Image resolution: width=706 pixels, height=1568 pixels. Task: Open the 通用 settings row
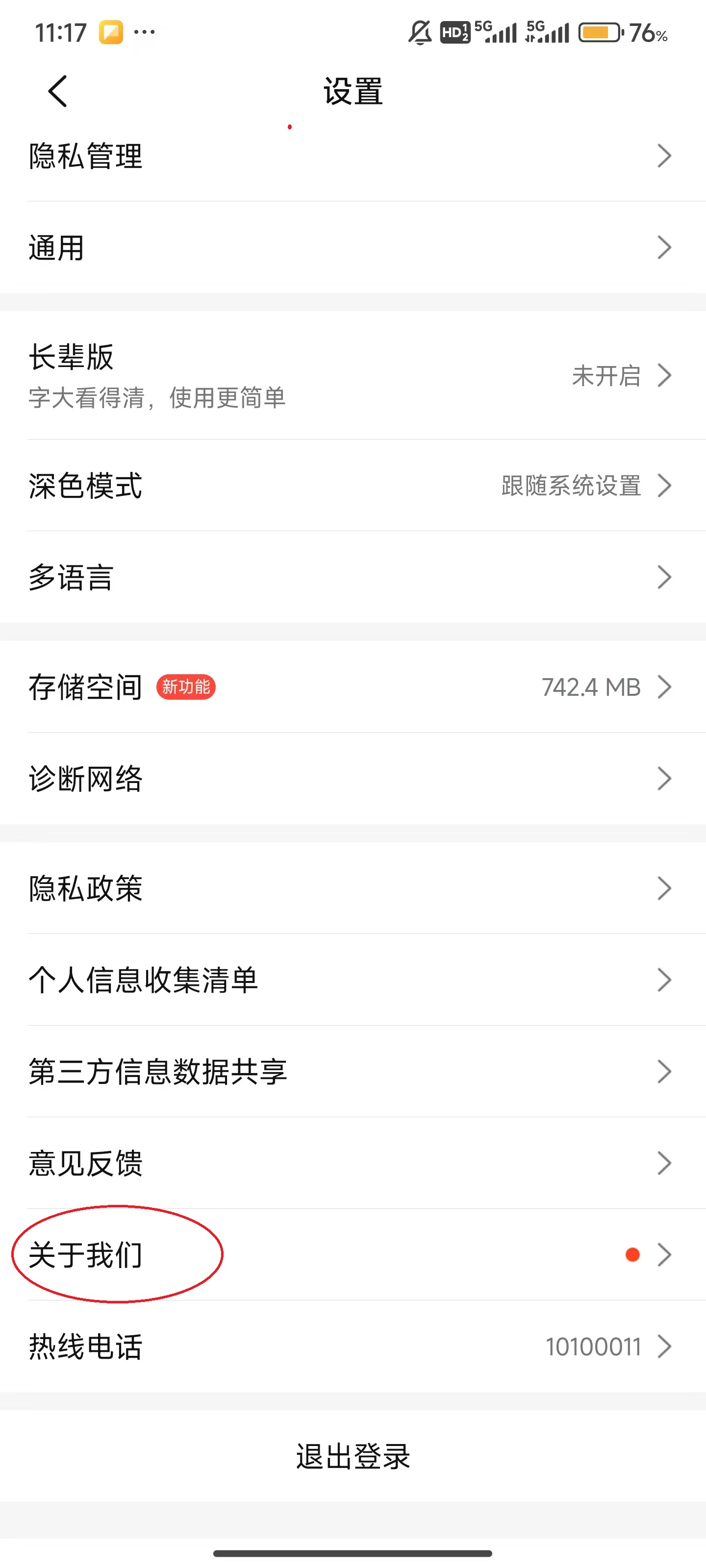point(353,248)
